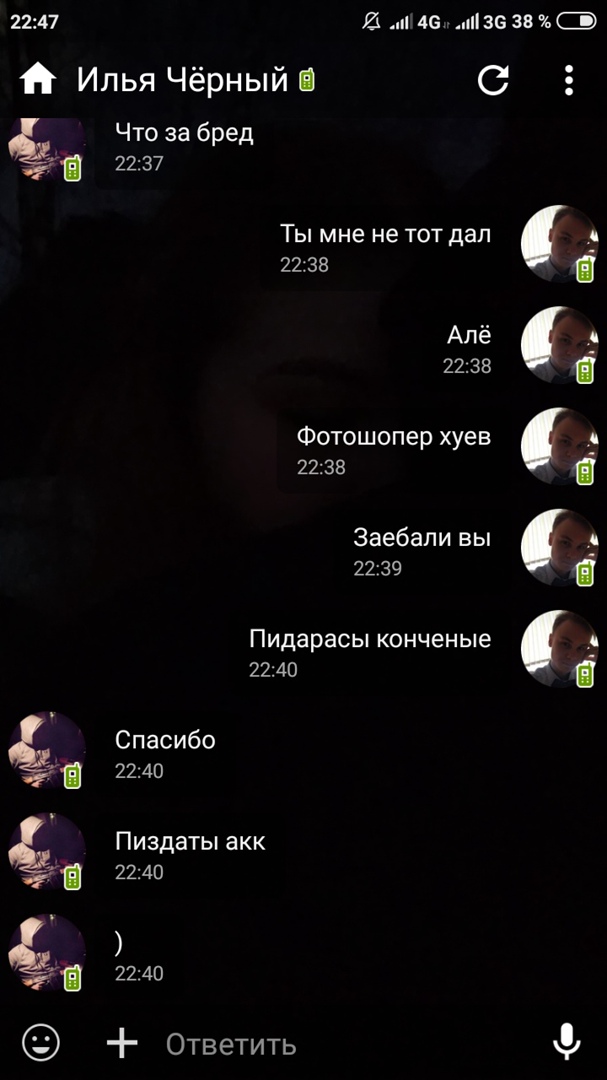Open the overflow menu
This screenshot has height=1080, width=607.
tap(568, 80)
